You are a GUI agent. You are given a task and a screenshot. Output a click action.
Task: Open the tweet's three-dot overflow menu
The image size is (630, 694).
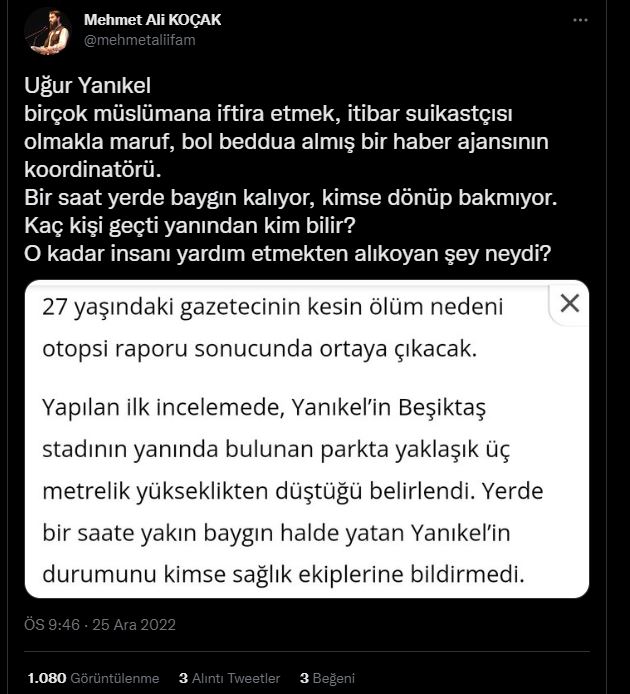coord(579,21)
